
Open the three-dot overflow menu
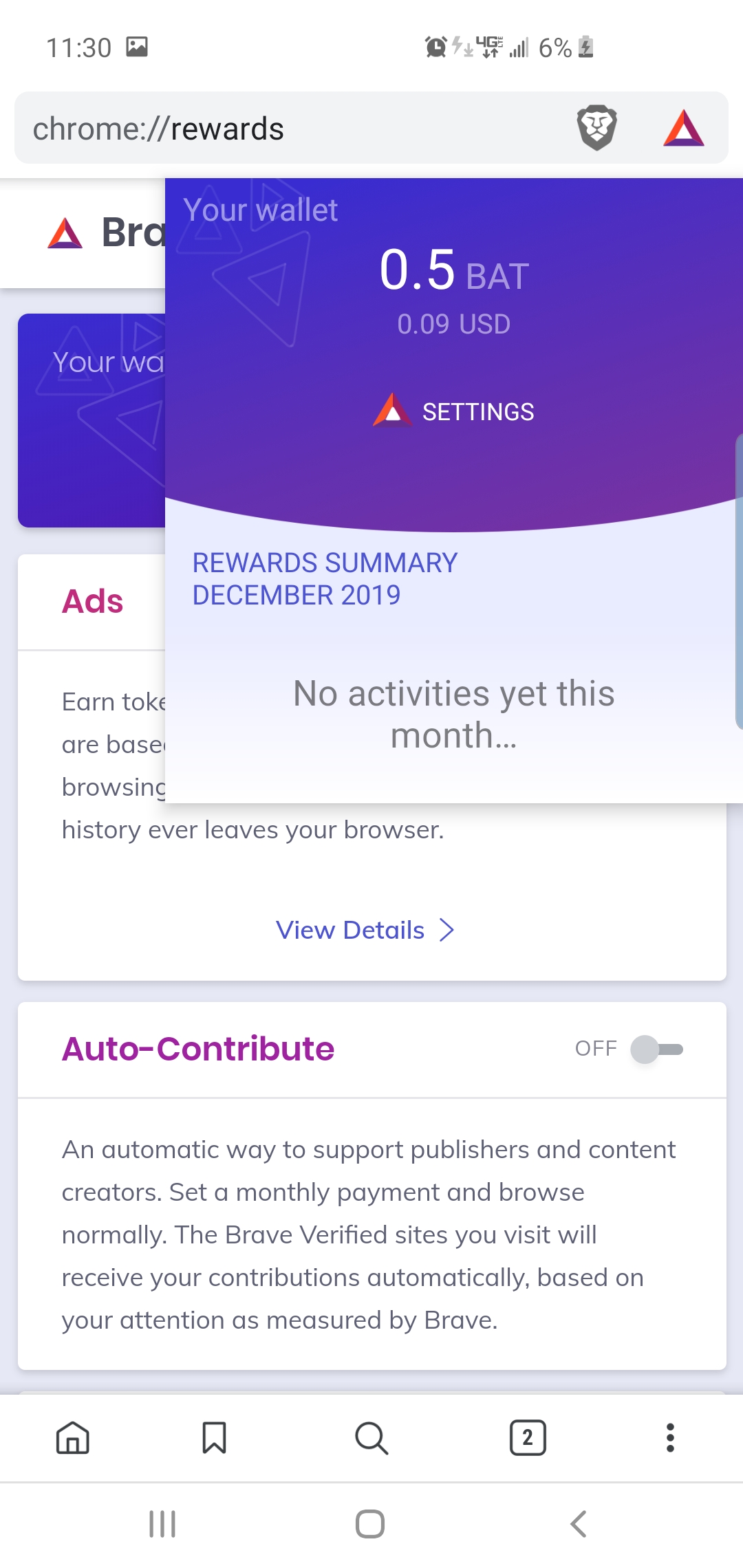click(x=670, y=1437)
